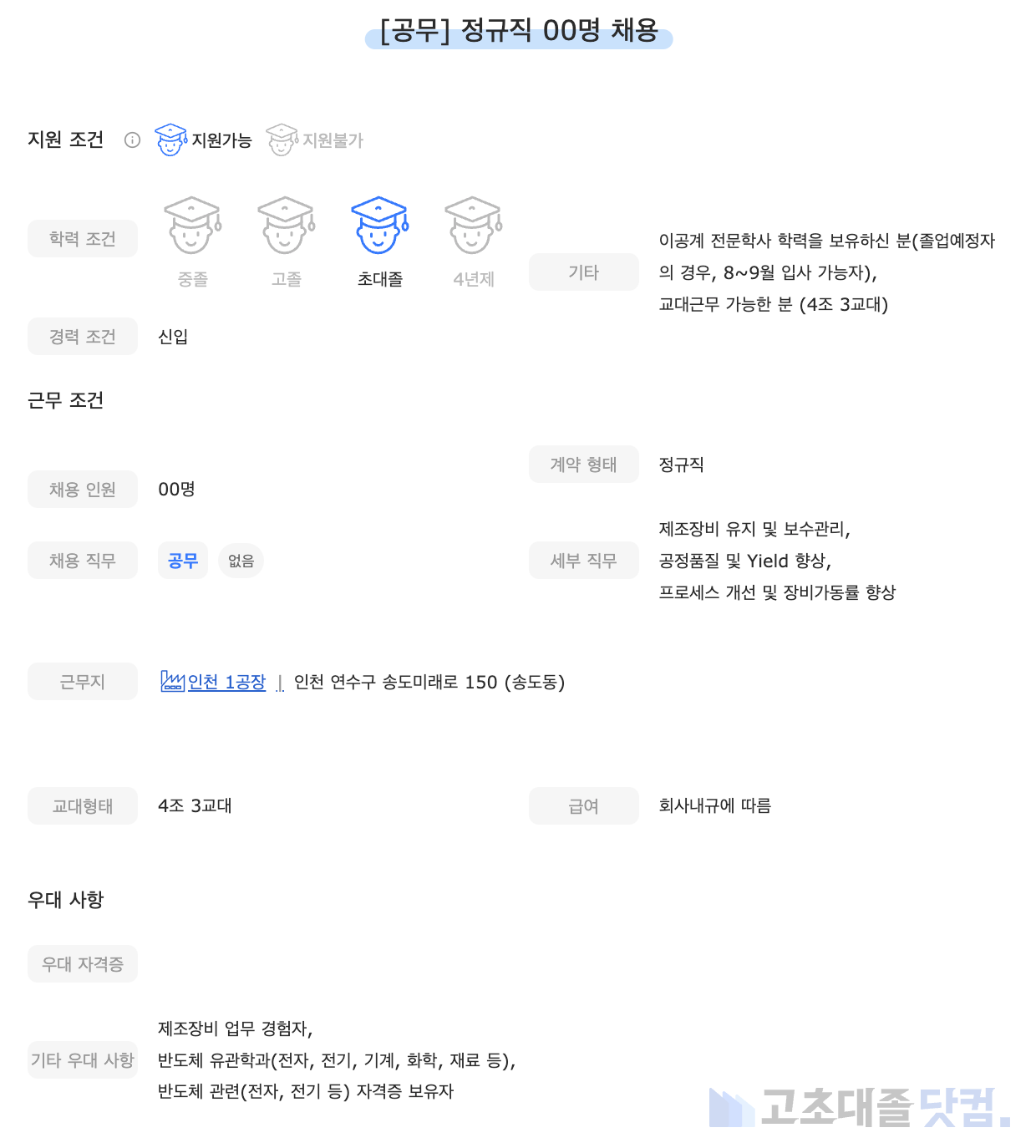Open the info icon beside 지원 조건
1036x1148 pixels.
132,140
